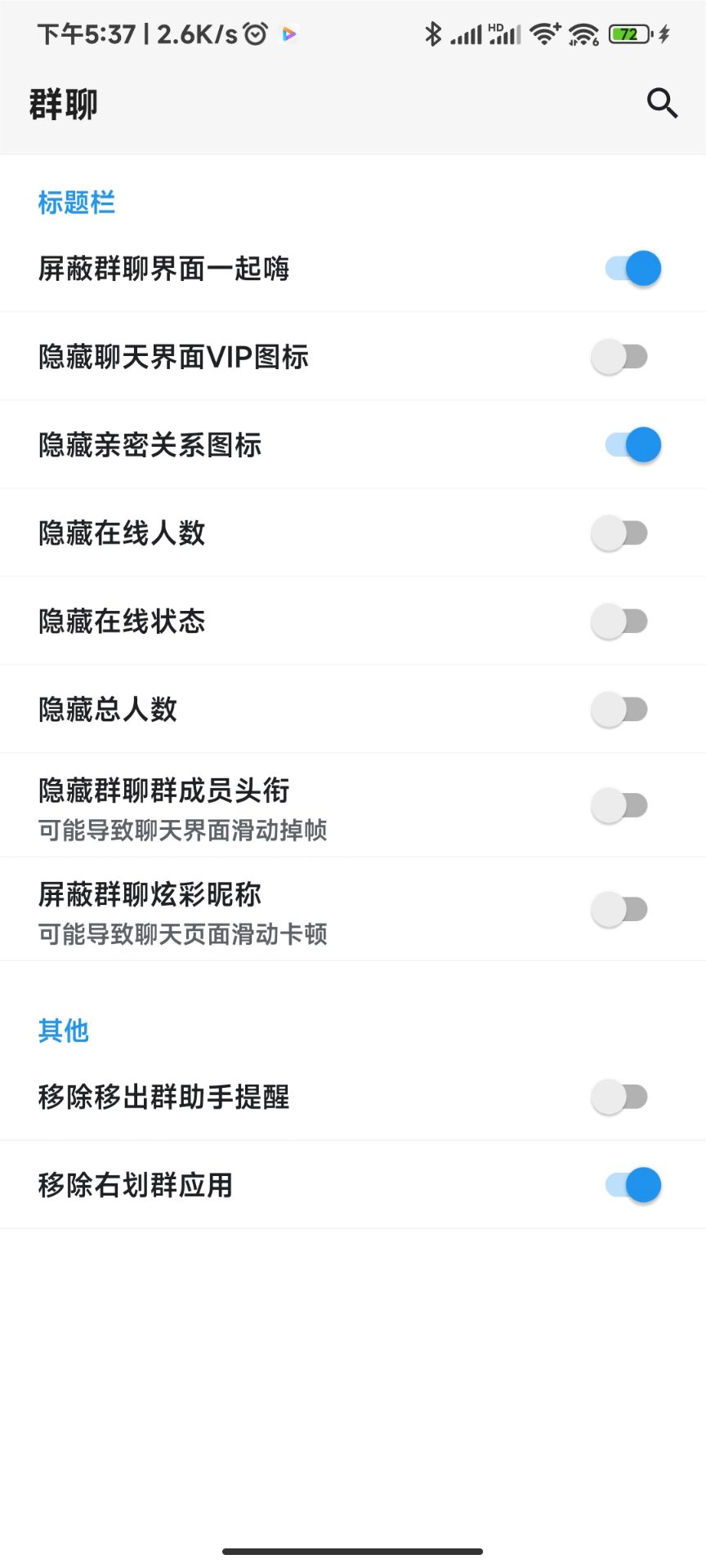
Task: Enable the 隐藏总人数 option
Action: [619, 710]
